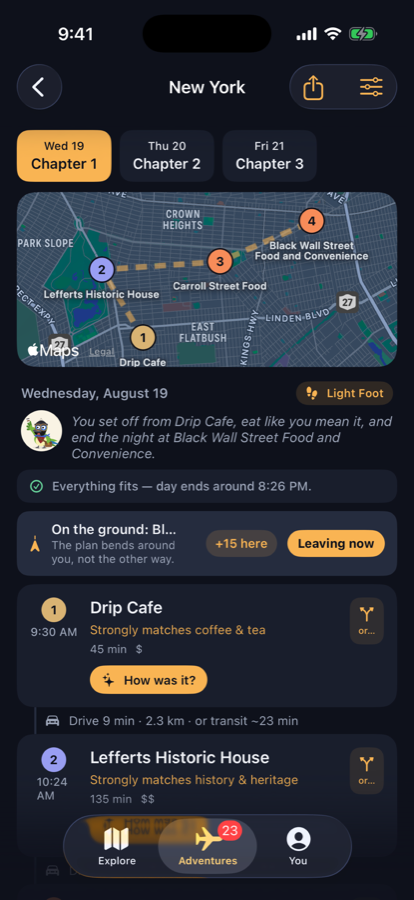Open the Adventures tab
Image resolution: width=414 pixels, height=900 pixels.
coord(207,846)
